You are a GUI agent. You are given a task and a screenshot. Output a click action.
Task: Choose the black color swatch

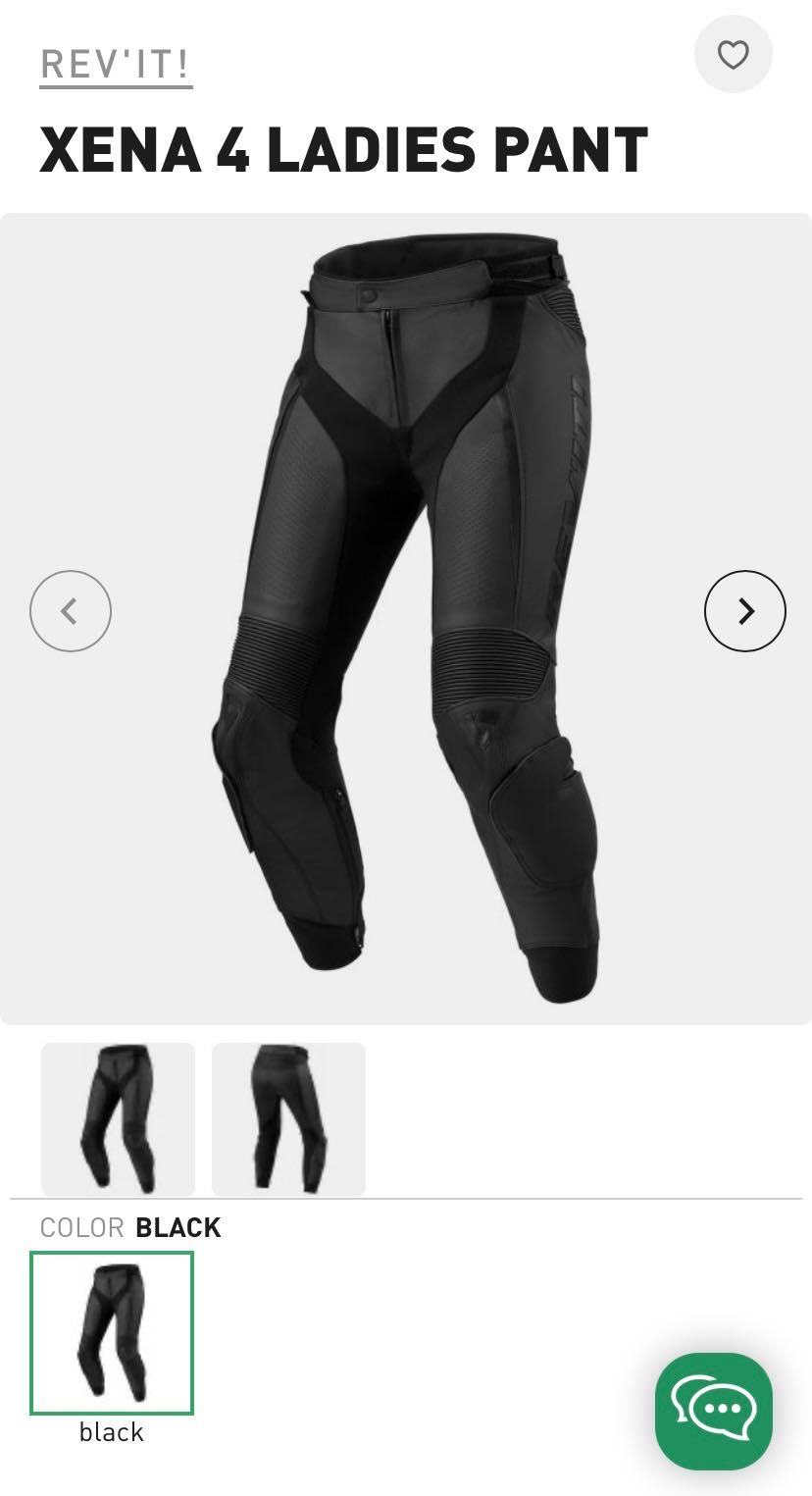point(112,1333)
